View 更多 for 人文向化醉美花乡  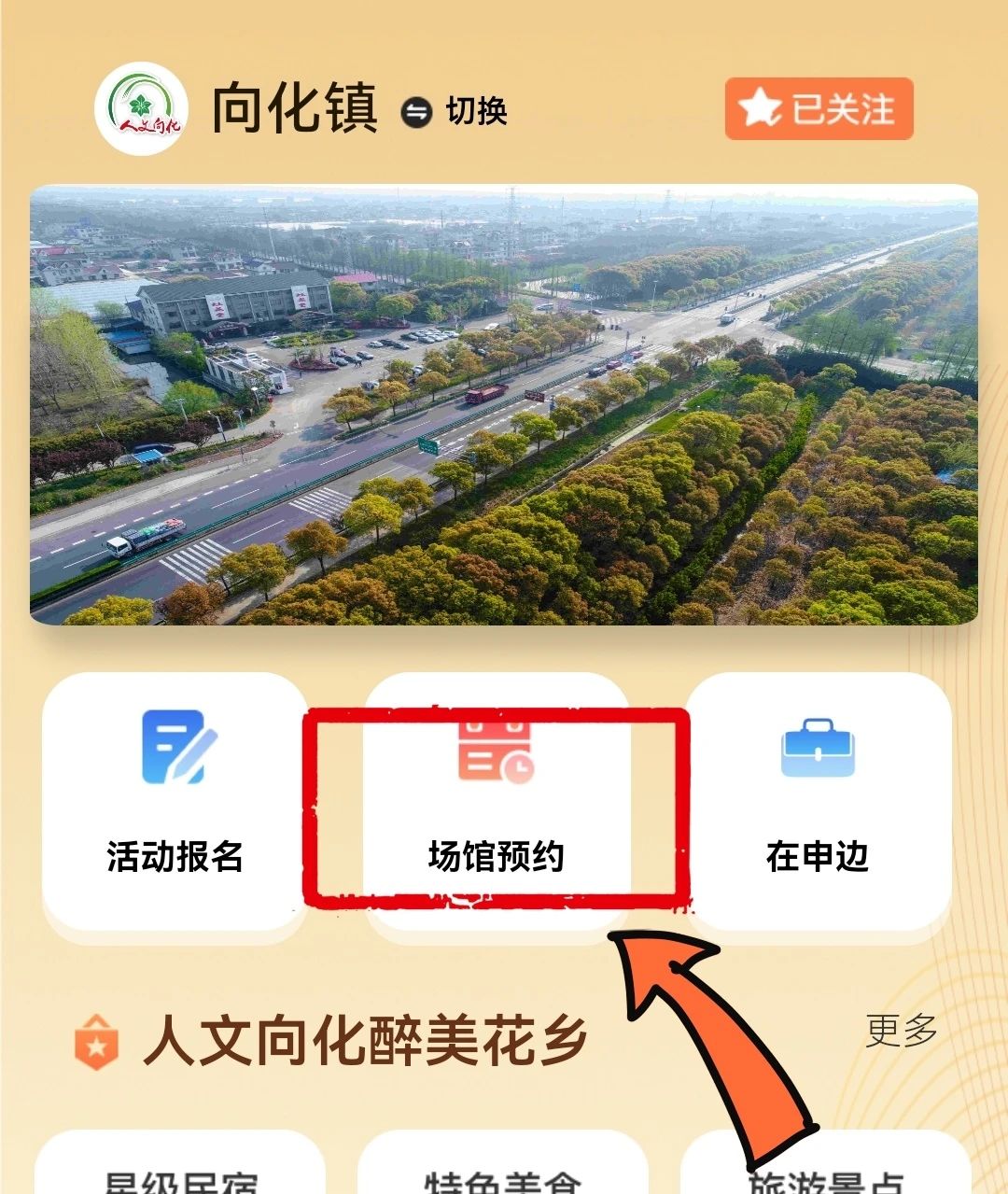tap(900, 1031)
